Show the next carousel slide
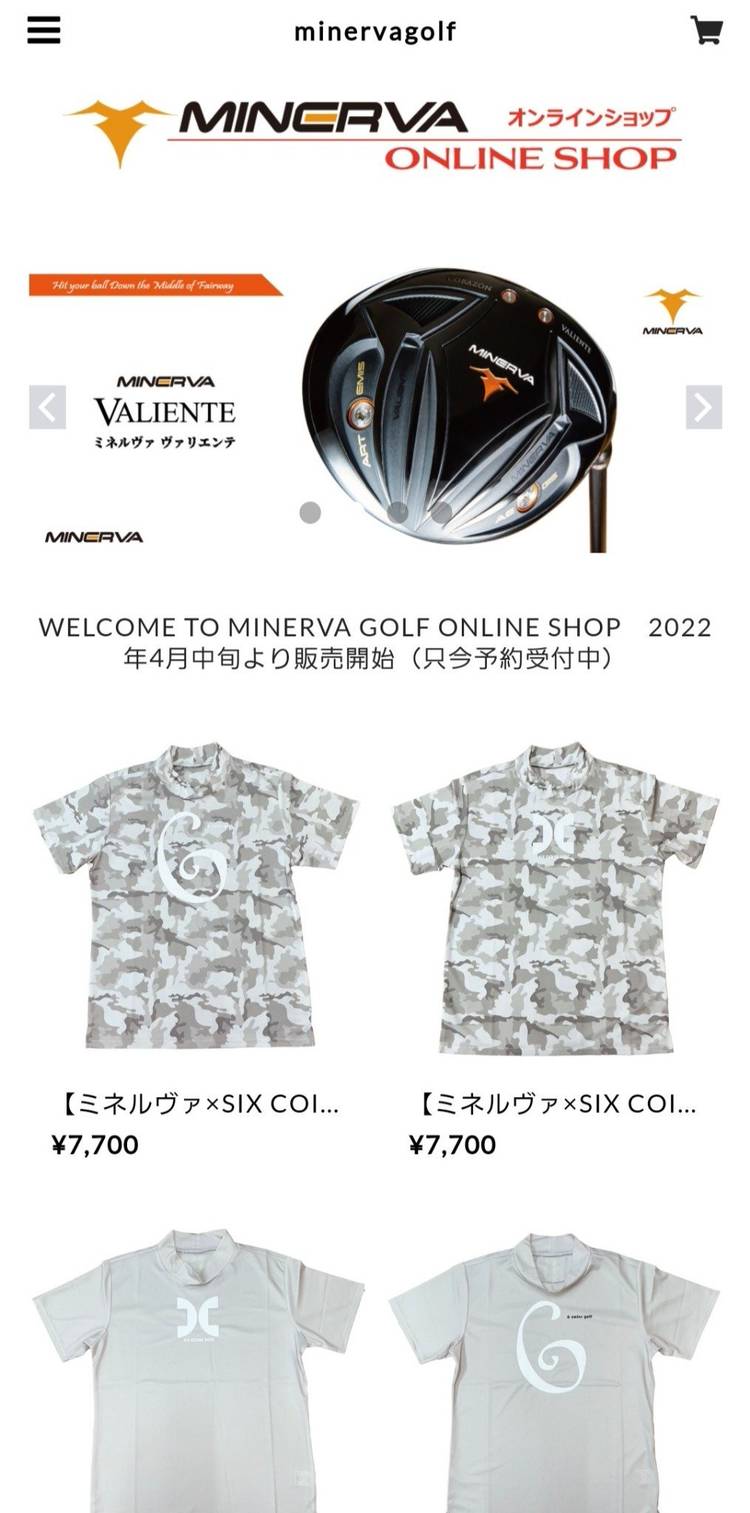The height and width of the screenshot is (1513, 750). 703,407
